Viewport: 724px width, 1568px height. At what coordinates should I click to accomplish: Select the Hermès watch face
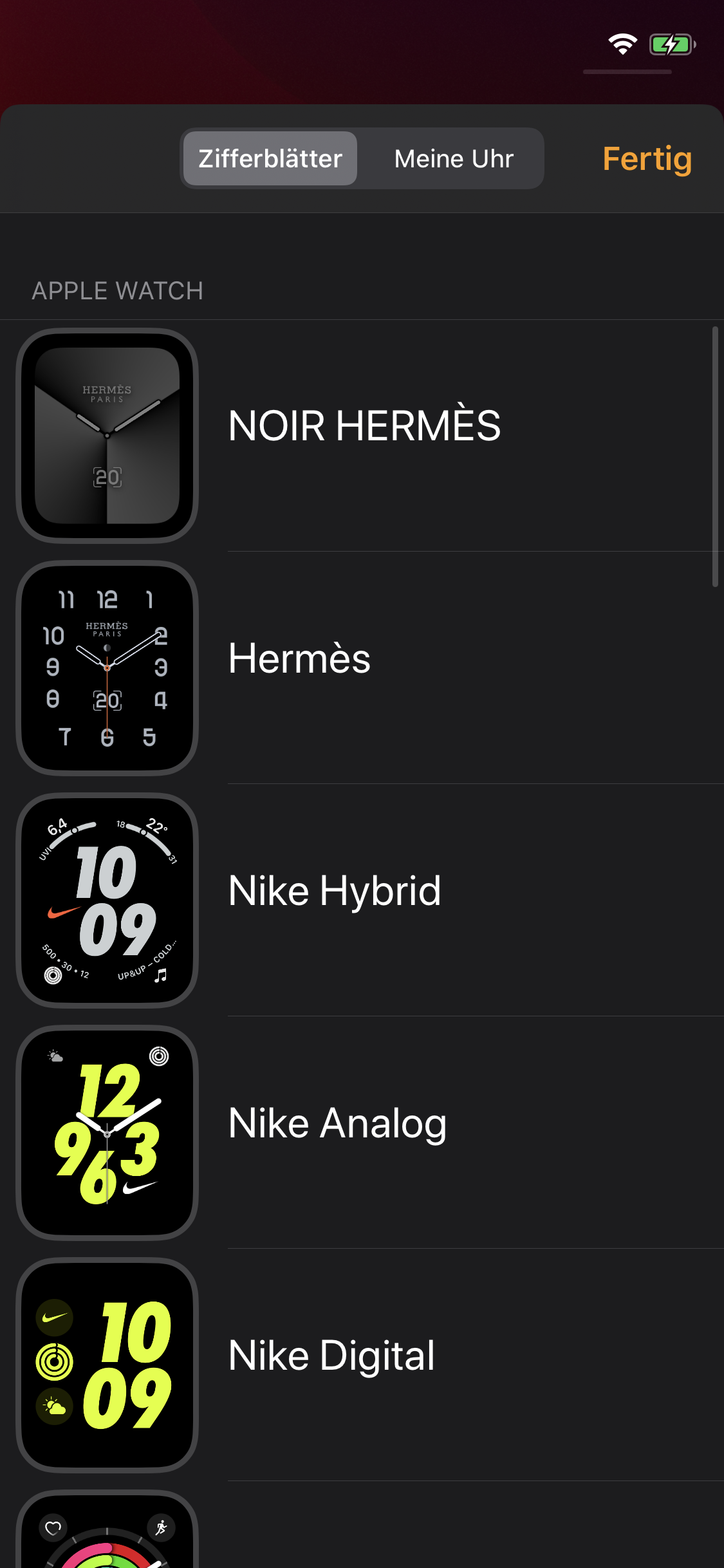362,668
